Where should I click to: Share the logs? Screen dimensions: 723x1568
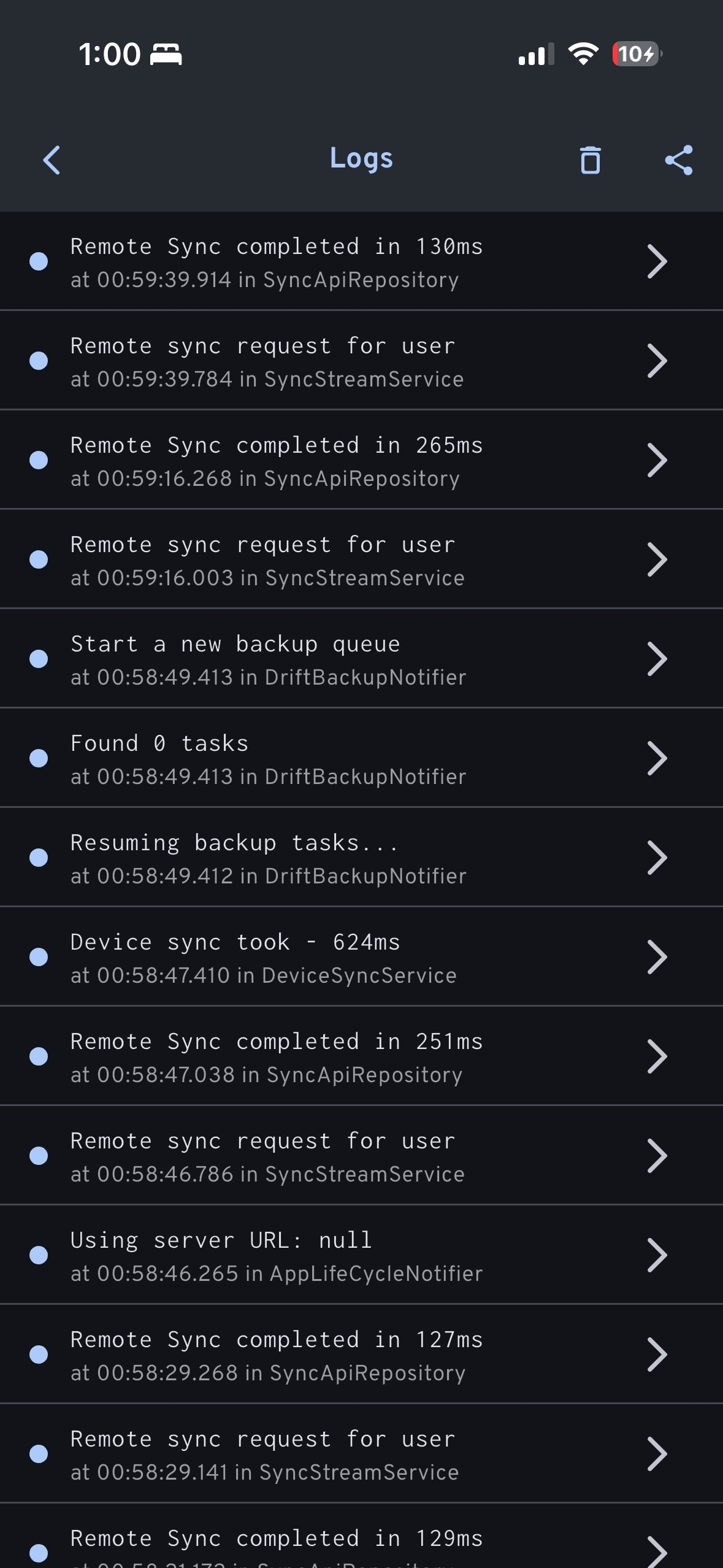click(x=679, y=160)
